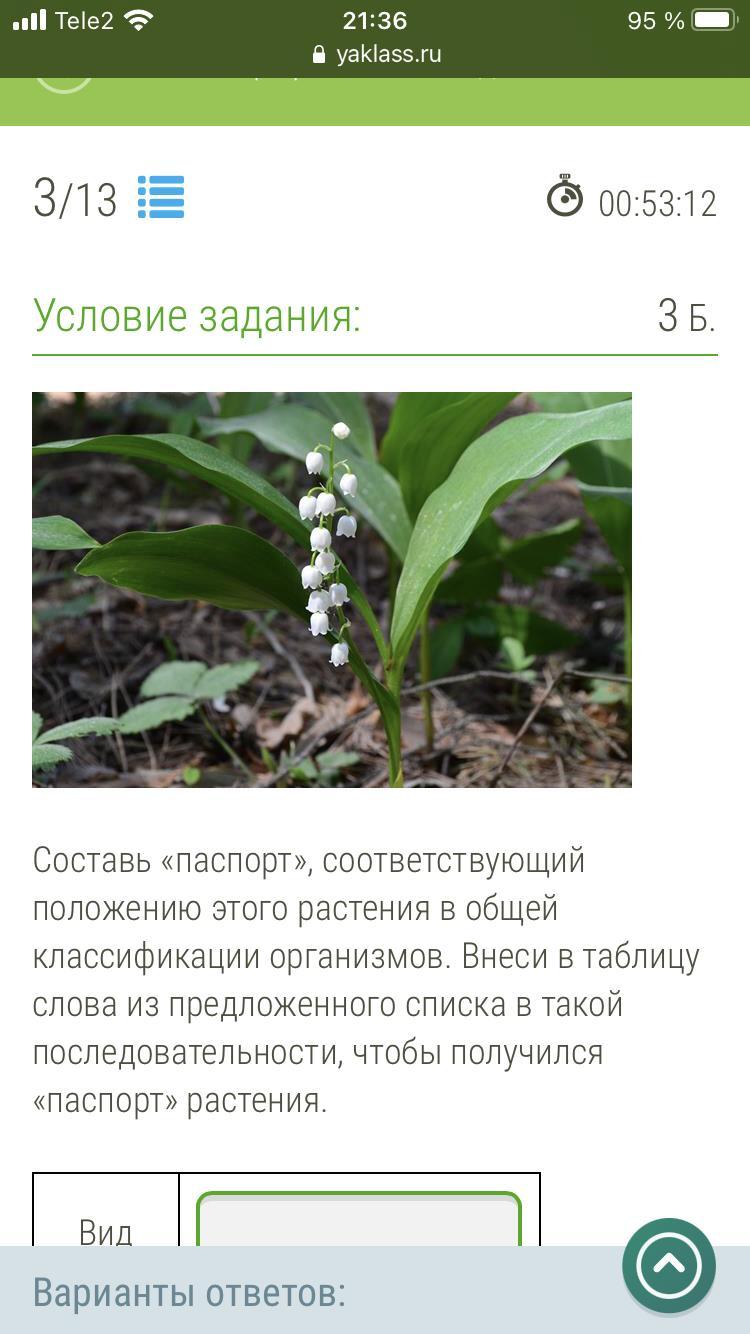750x1334 pixels.
Task: Expand the Варианты ответов panel with the arrow button
Action: [x=669, y=1265]
